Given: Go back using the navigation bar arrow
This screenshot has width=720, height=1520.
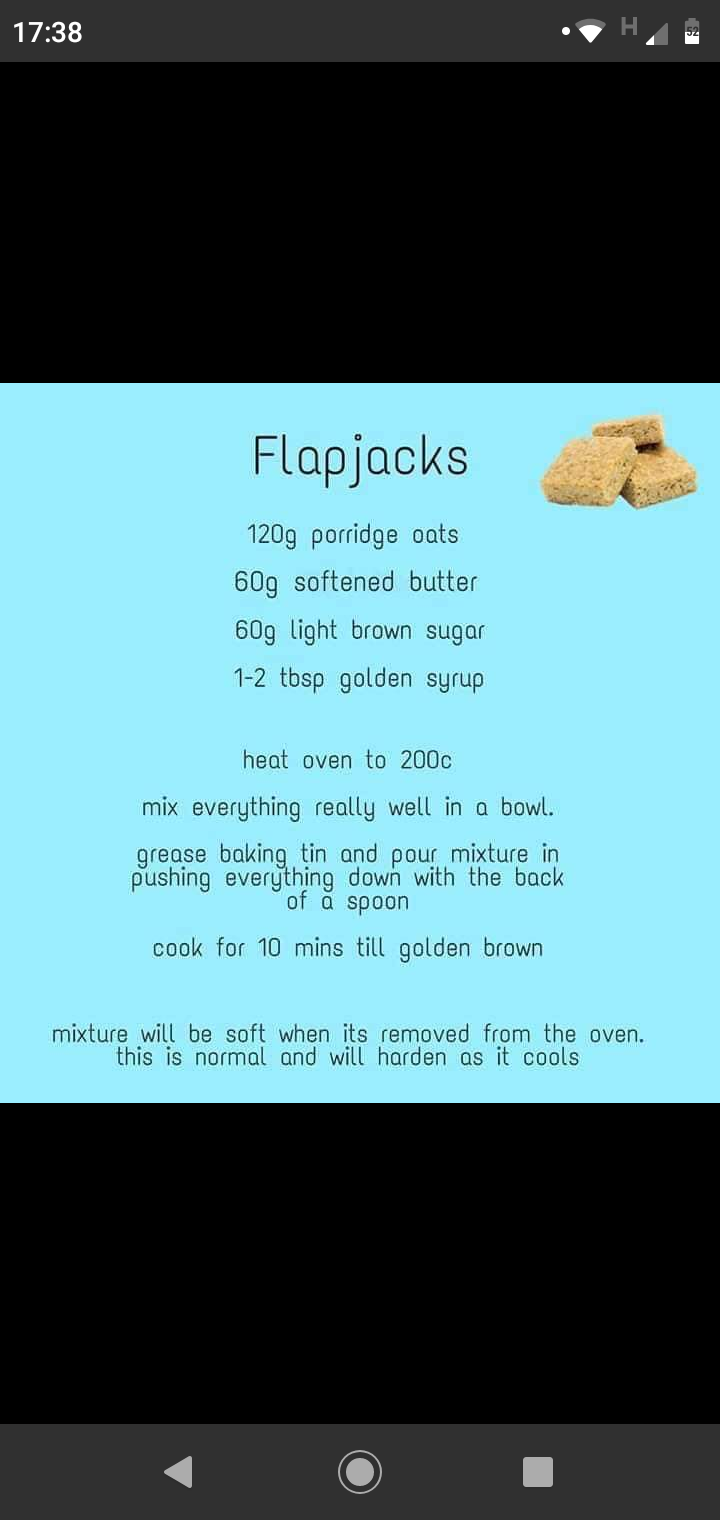Looking at the screenshot, I should coord(179,1472).
